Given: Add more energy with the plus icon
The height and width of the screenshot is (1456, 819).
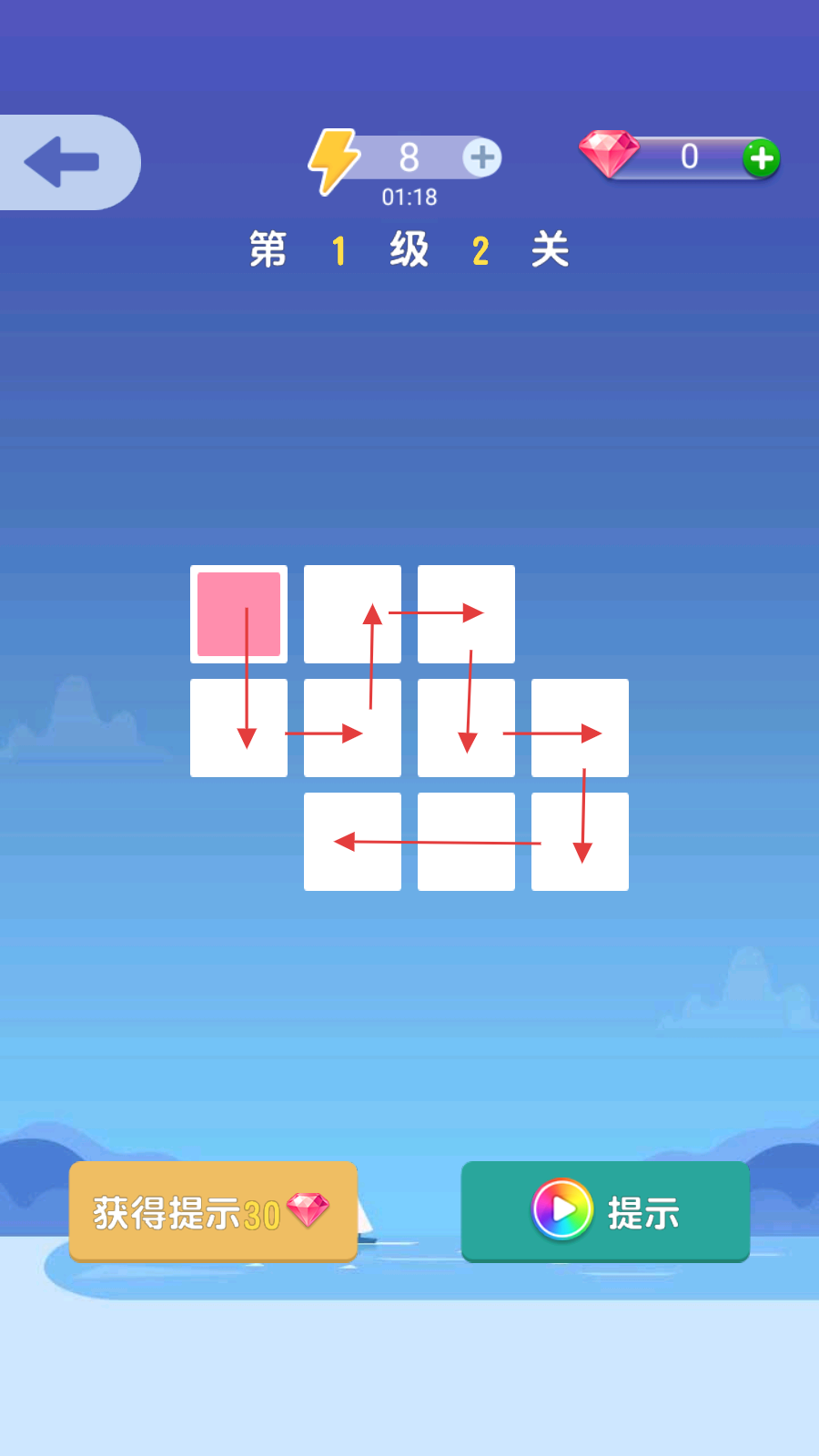Looking at the screenshot, I should pyautogui.click(x=481, y=157).
